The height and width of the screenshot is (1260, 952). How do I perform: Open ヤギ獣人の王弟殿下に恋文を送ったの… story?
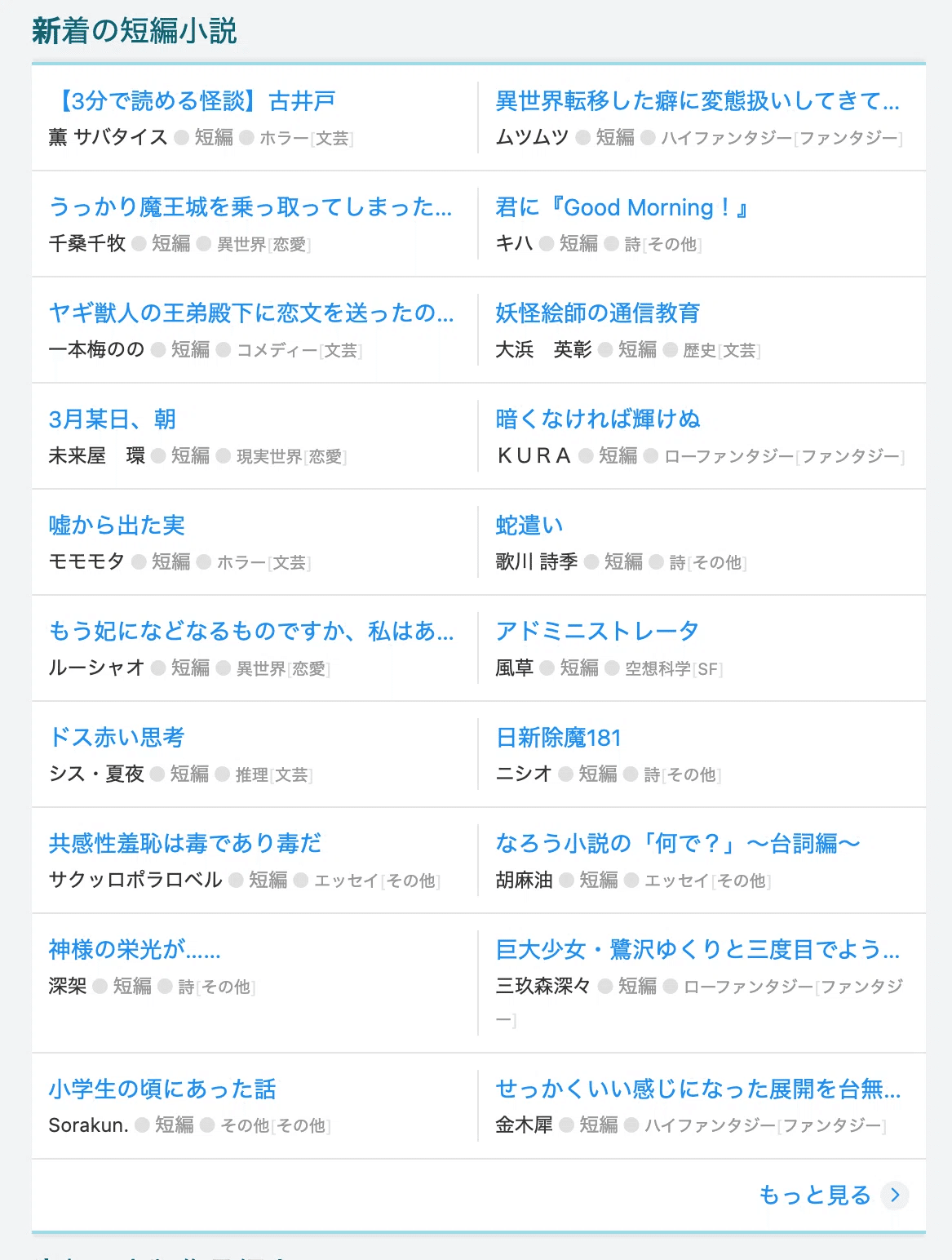pyautogui.click(x=250, y=313)
